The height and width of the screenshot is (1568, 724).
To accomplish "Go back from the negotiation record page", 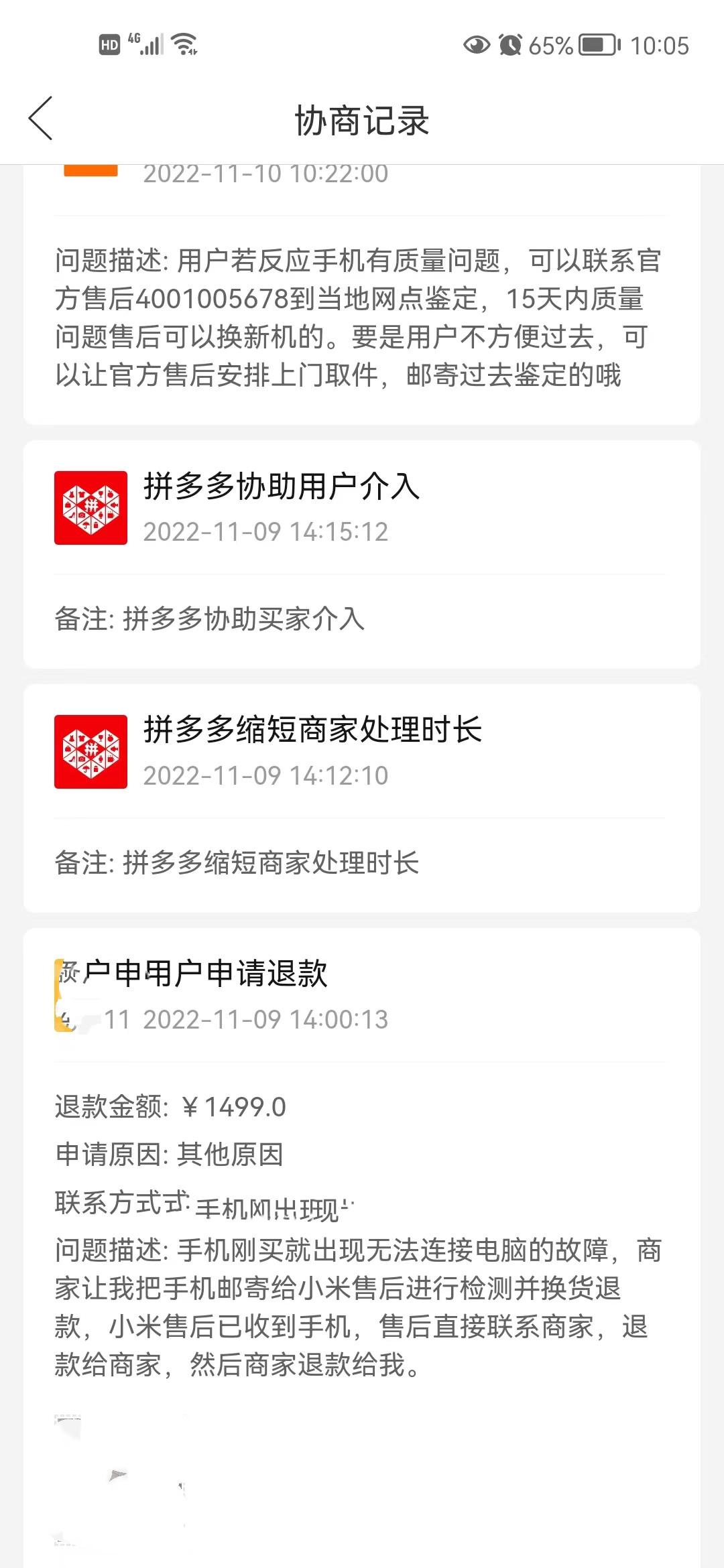I will point(40,119).
